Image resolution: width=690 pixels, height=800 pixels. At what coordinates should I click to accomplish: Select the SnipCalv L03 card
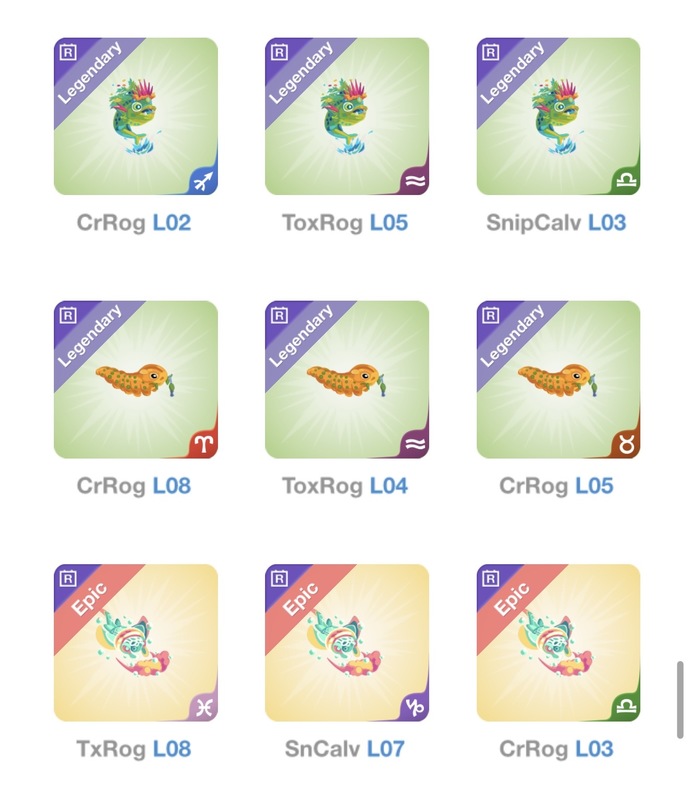(x=558, y=116)
